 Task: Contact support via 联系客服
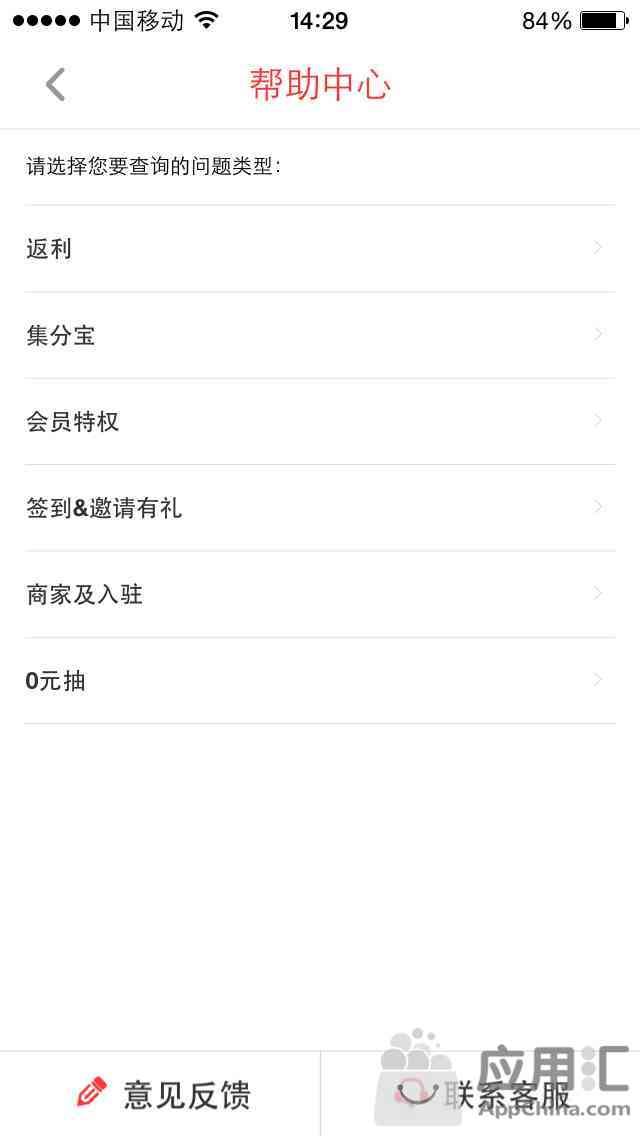coord(481,1094)
